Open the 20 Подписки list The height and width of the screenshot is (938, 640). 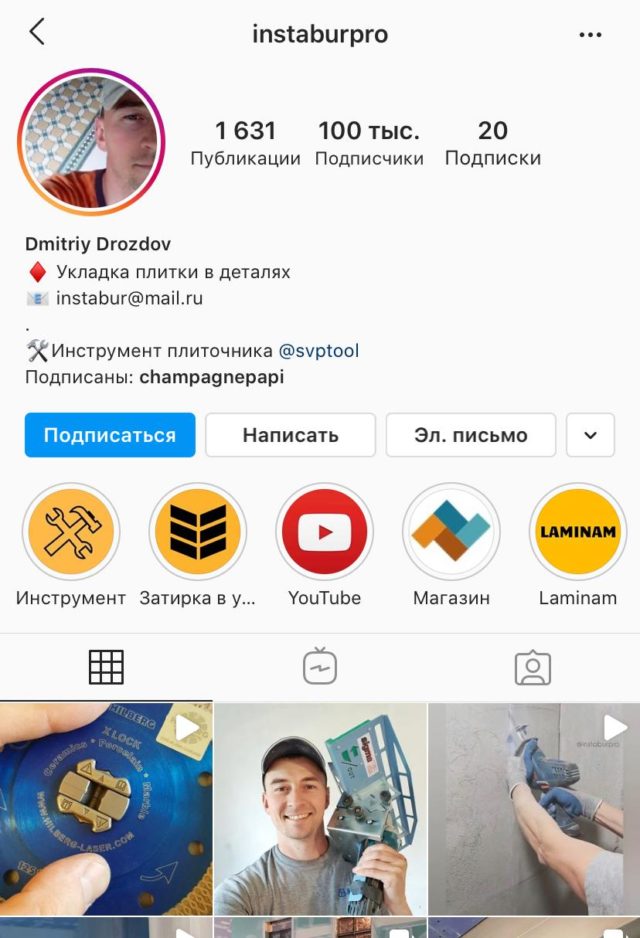[x=492, y=143]
